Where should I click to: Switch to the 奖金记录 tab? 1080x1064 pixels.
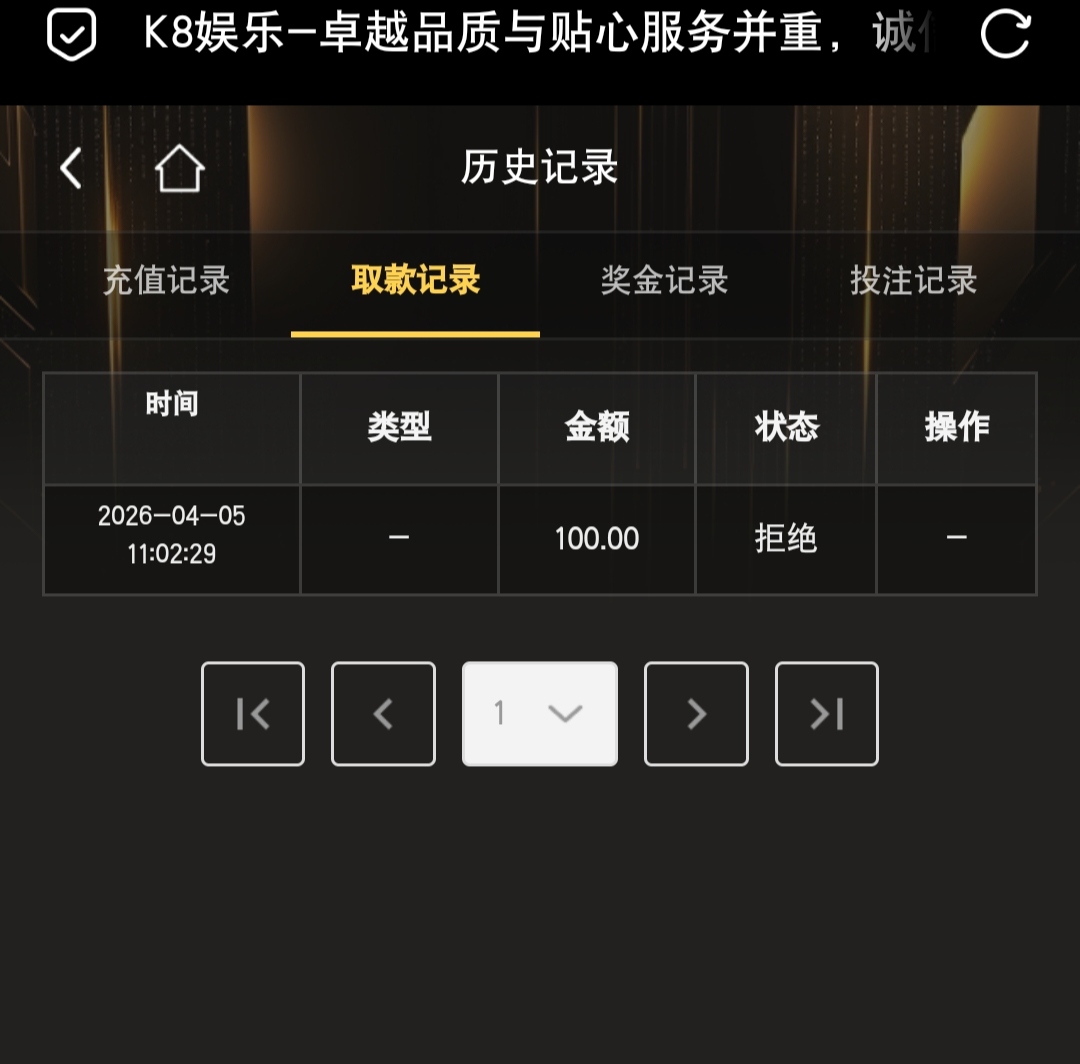(x=664, y=281)
